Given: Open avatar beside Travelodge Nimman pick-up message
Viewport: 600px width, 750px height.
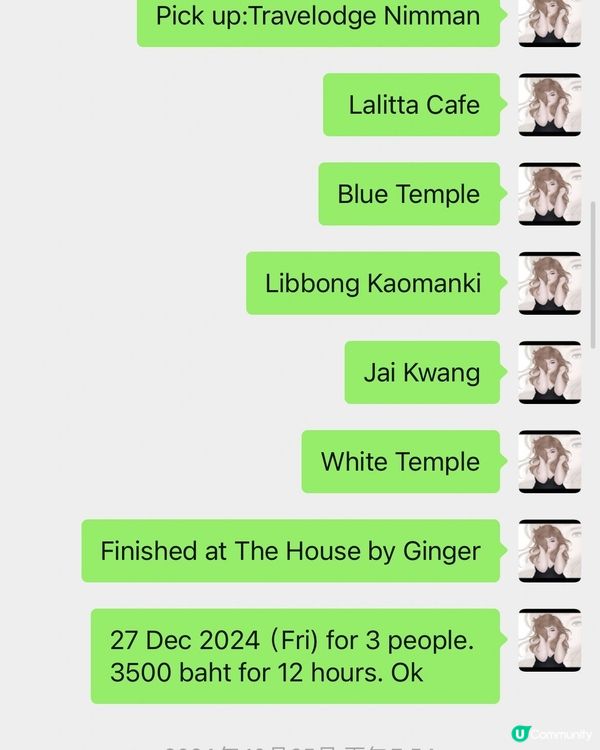Looking at the screenshot, I should coord(549,22).
